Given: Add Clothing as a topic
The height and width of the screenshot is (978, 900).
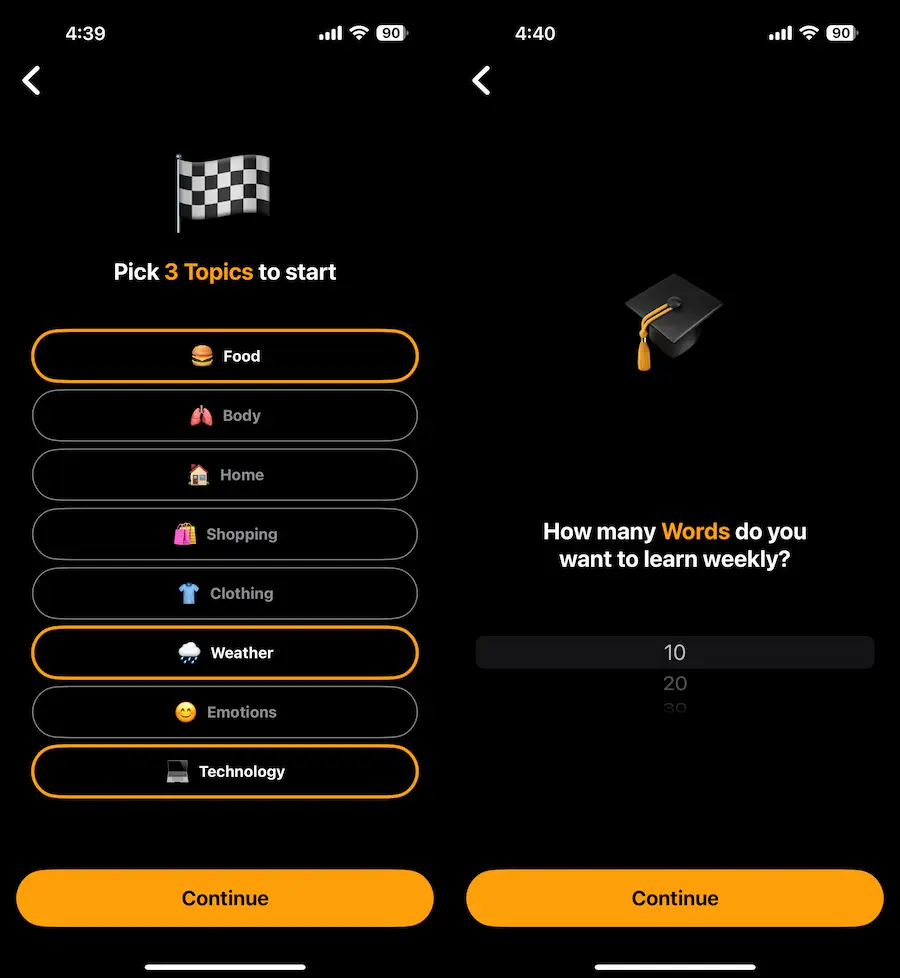Looking at the screenshot, I should click(x=225, y=593).
